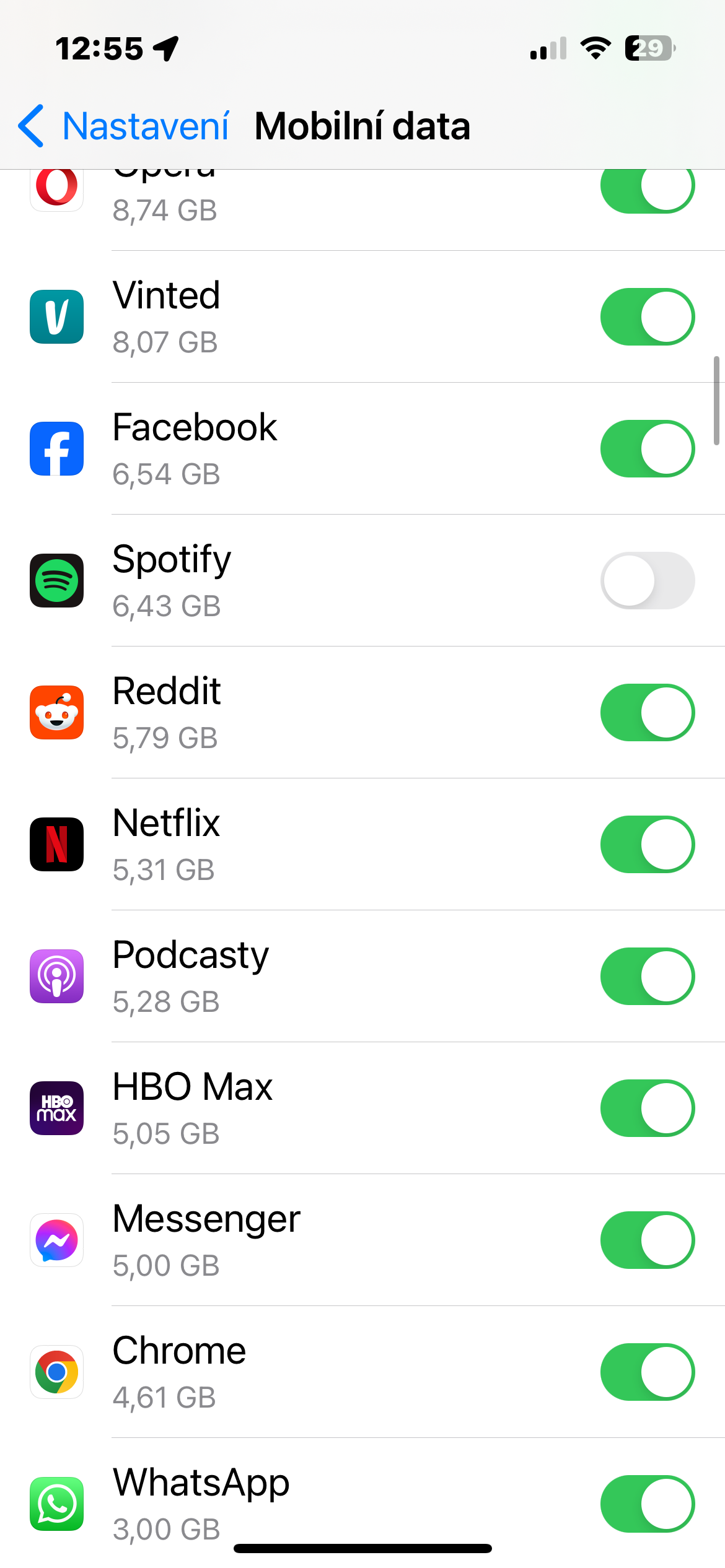Image resolution: width=725 pixels, height=1568 pixels.
Task: Switch off Messenger mobile data
Action: pos(647,1240)
